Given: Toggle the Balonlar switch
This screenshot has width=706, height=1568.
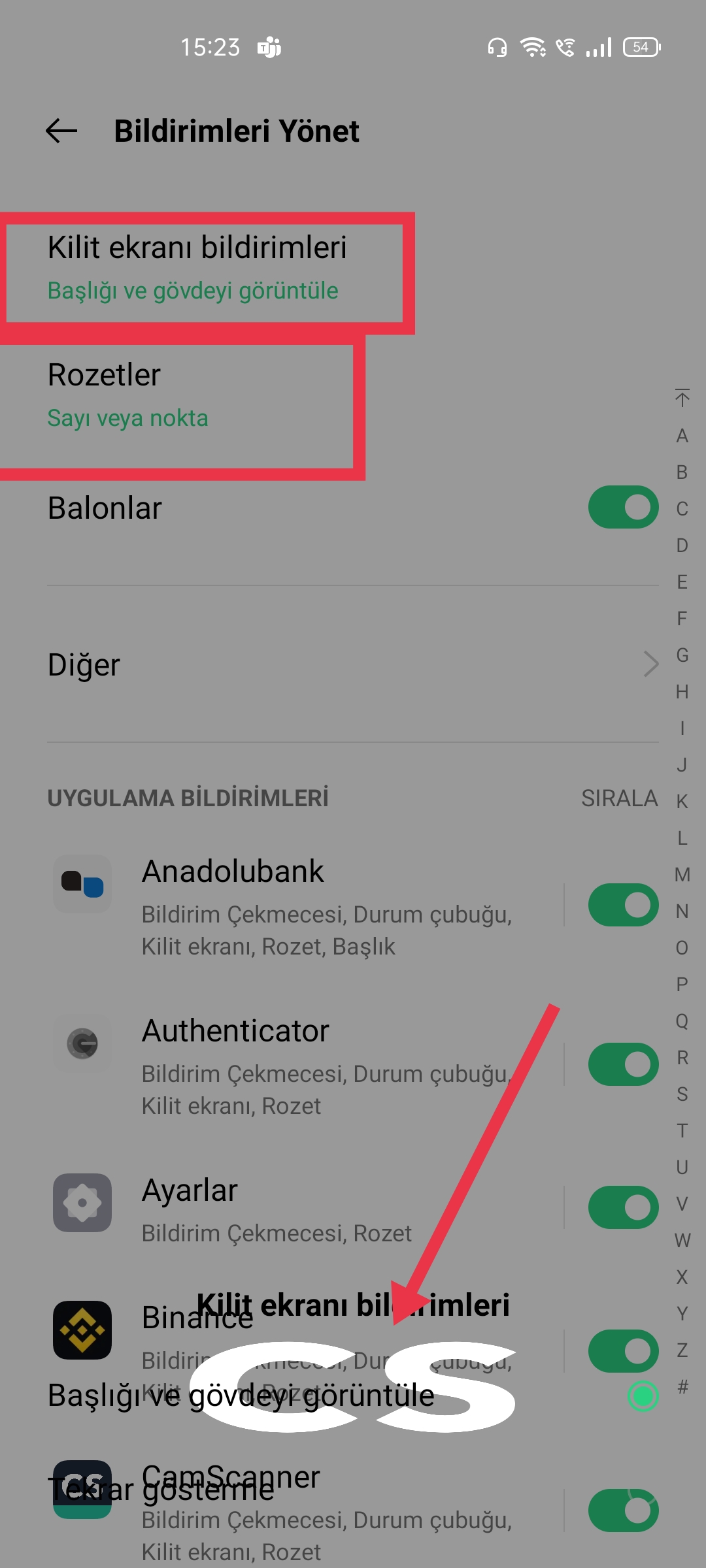Looking at the screenshot, I should 623,507.
